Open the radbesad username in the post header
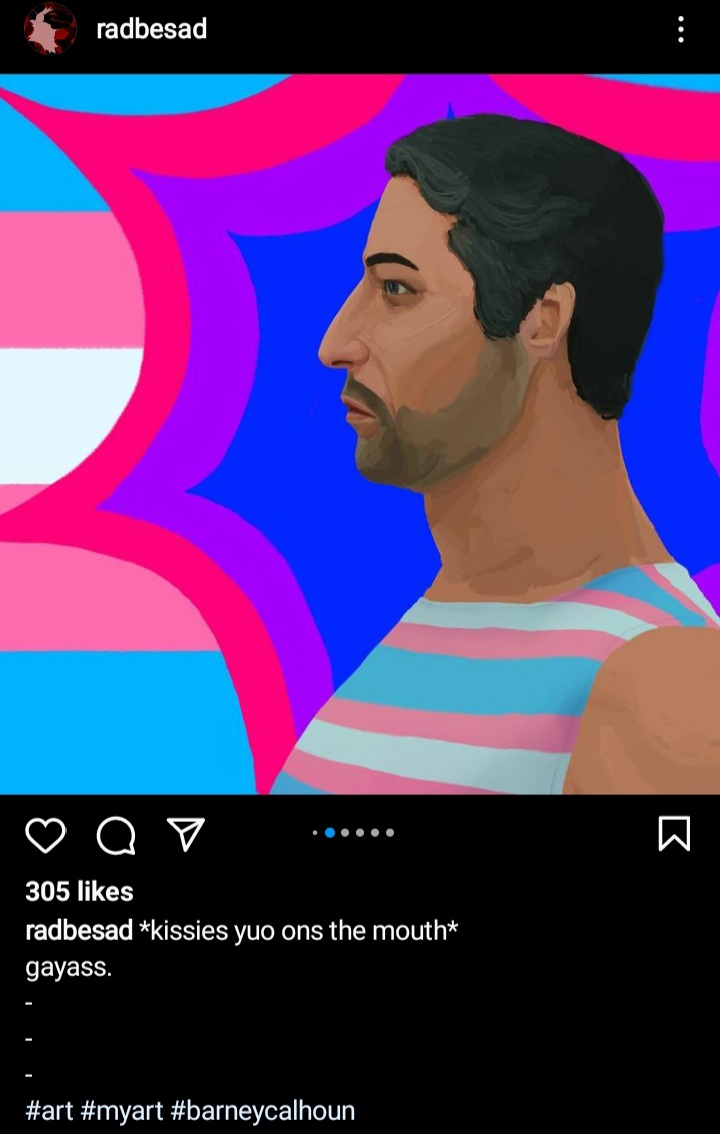720x1134 pixels. point(151,29)
